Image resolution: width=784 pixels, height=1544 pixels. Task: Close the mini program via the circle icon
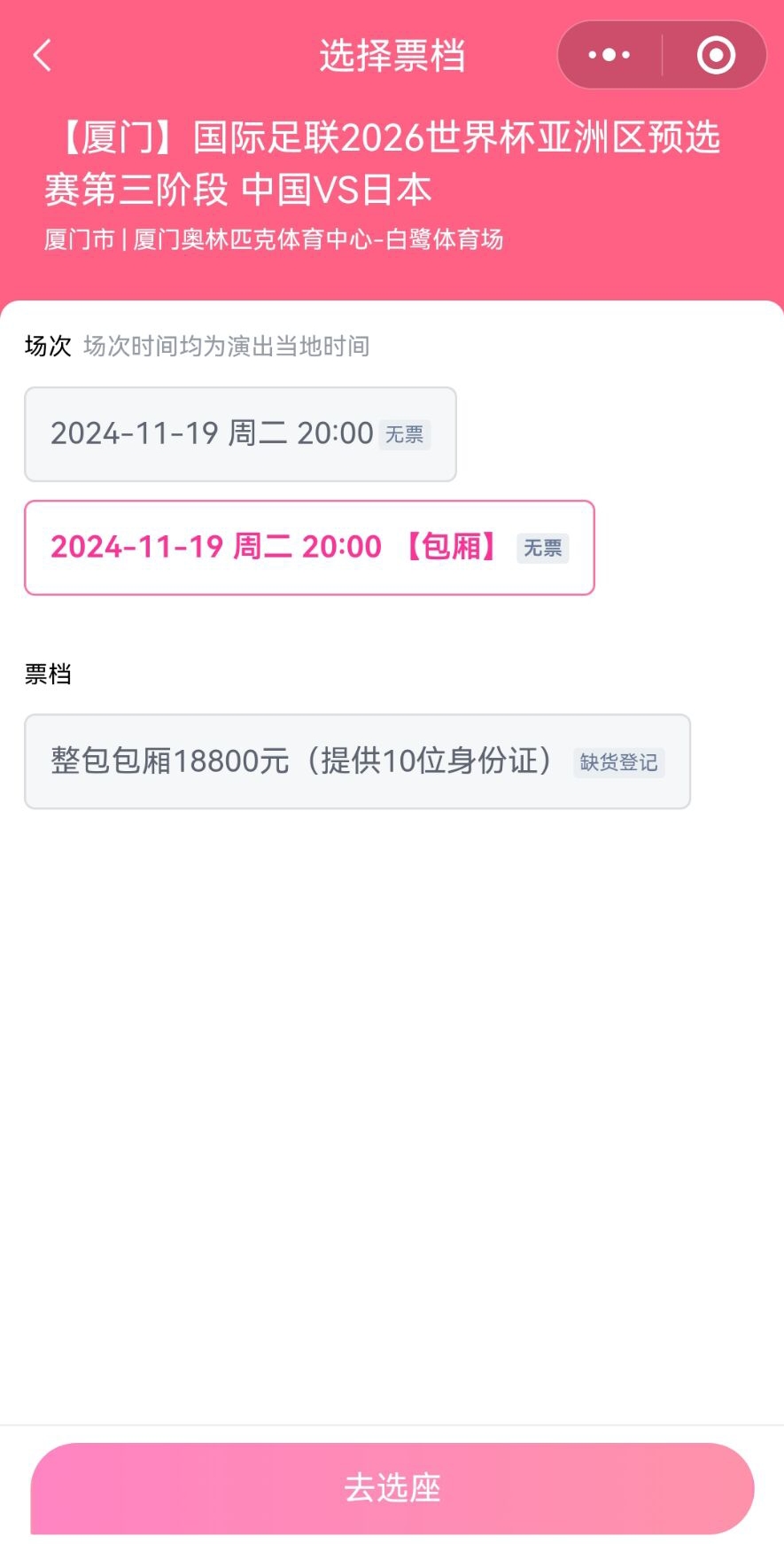(x=716, y=55)
